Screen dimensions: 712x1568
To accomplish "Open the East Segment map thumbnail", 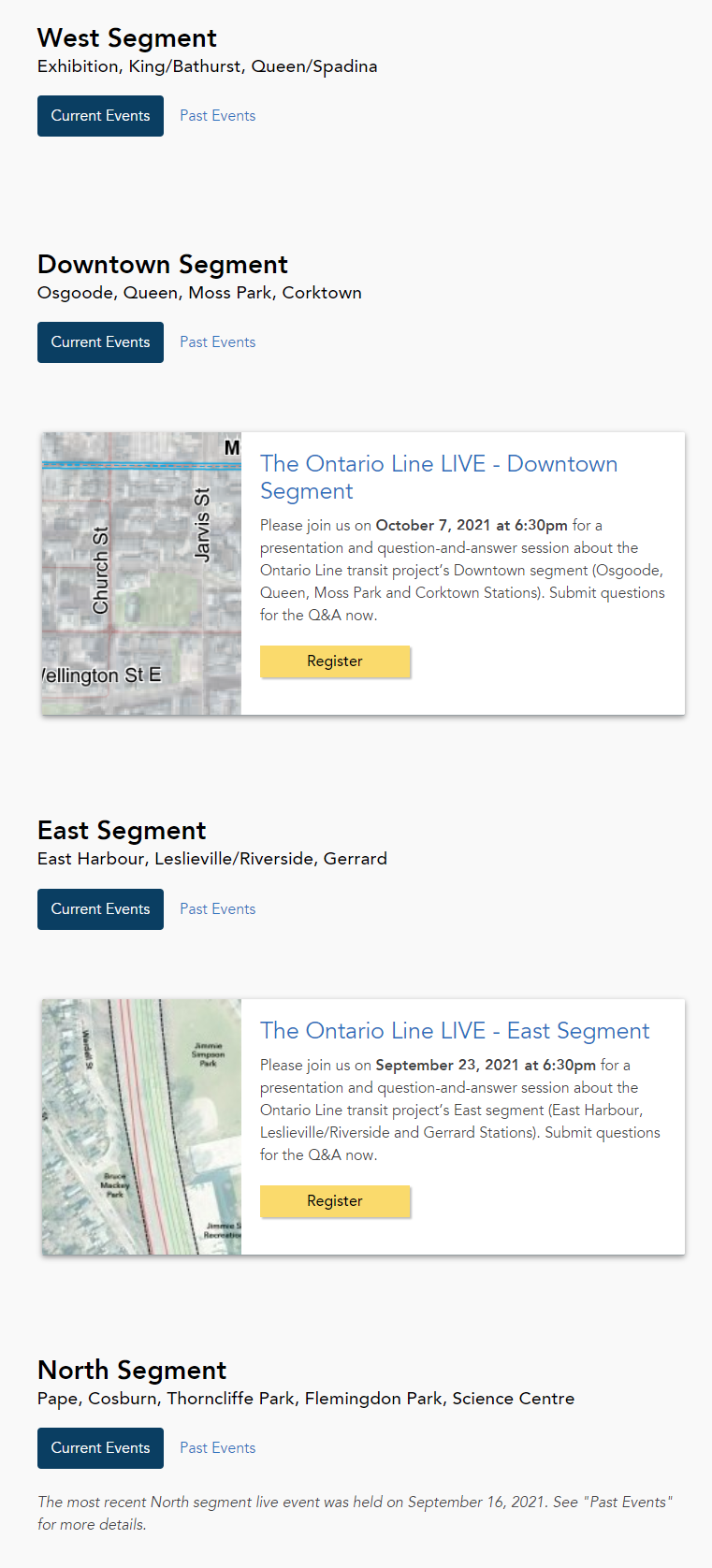I will 141,1127.
